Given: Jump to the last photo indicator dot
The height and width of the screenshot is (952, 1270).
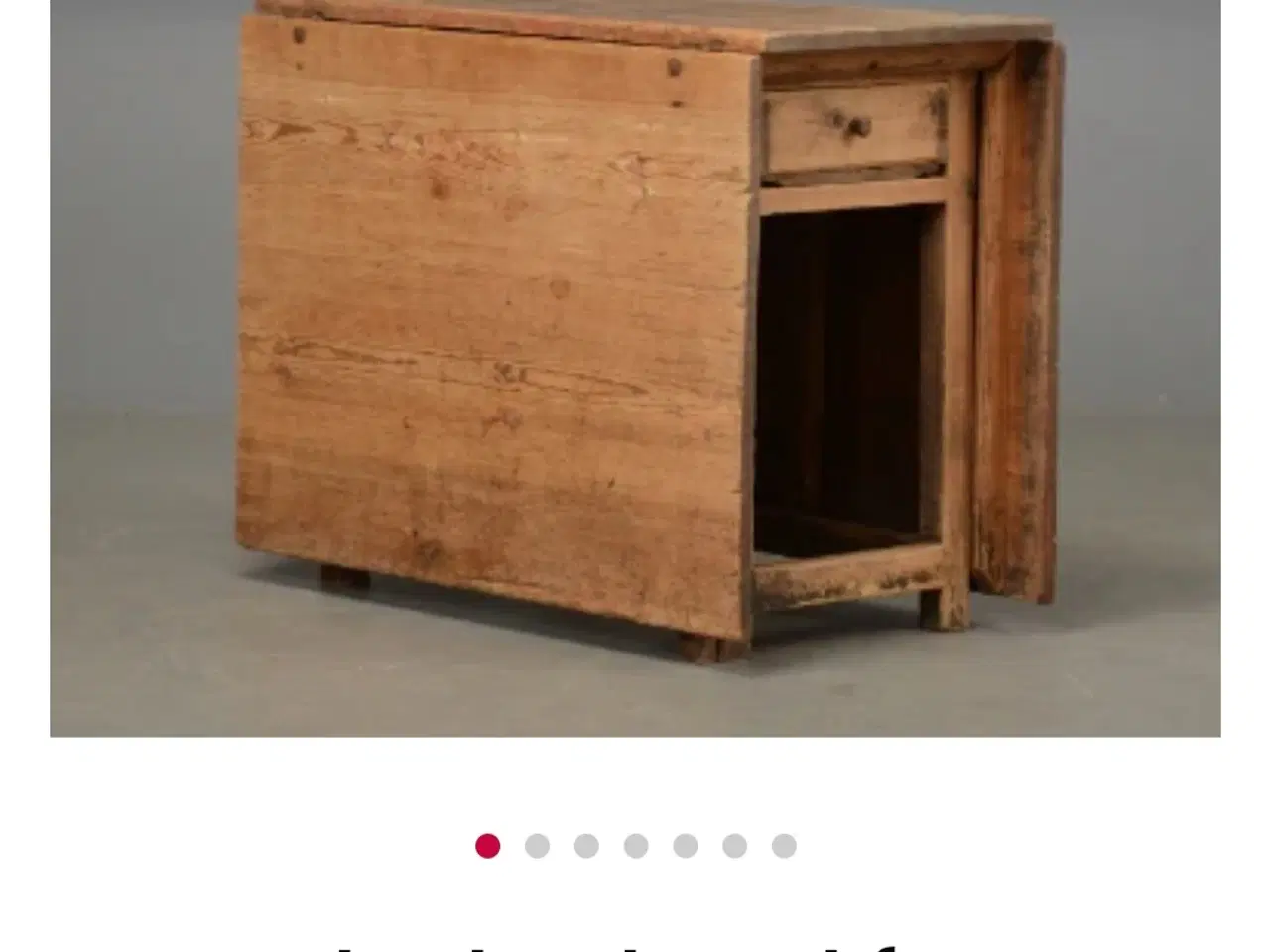Looking at the screenshot, I should 784,846.
